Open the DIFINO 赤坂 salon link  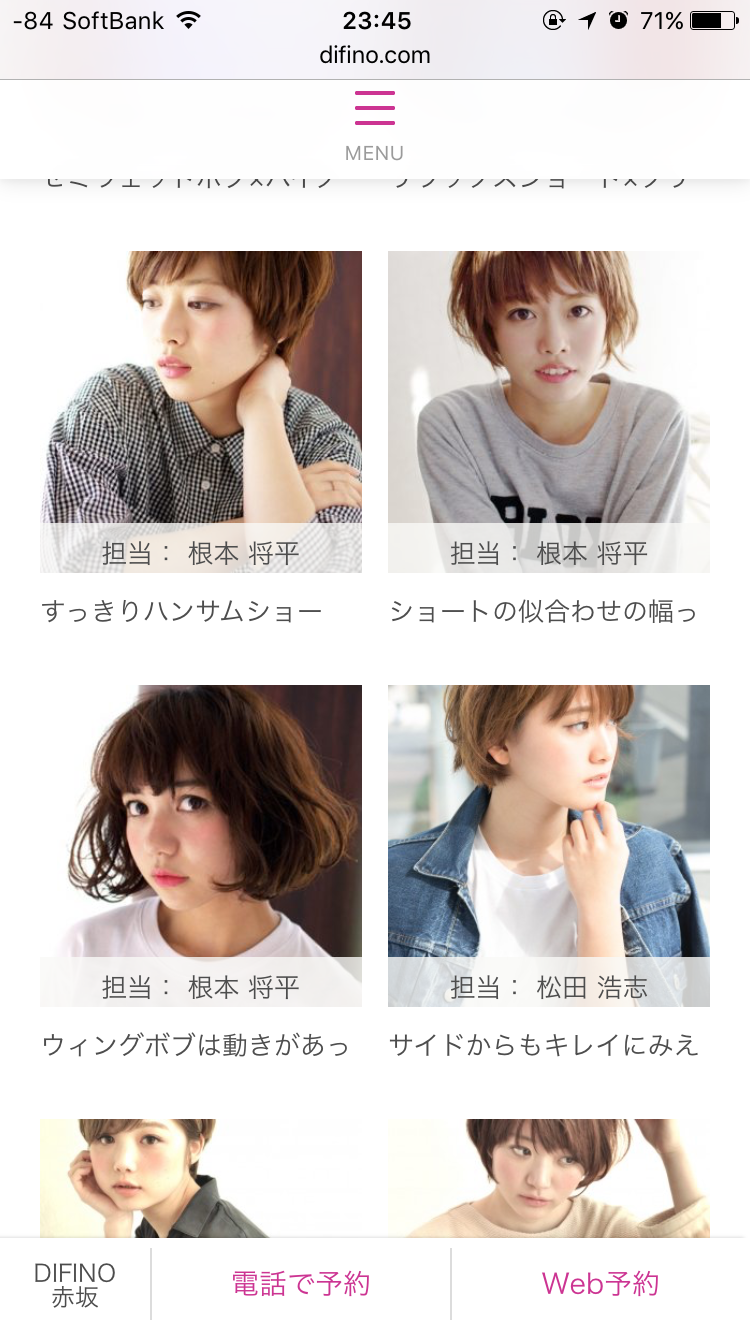click(x=75, y=1285)
